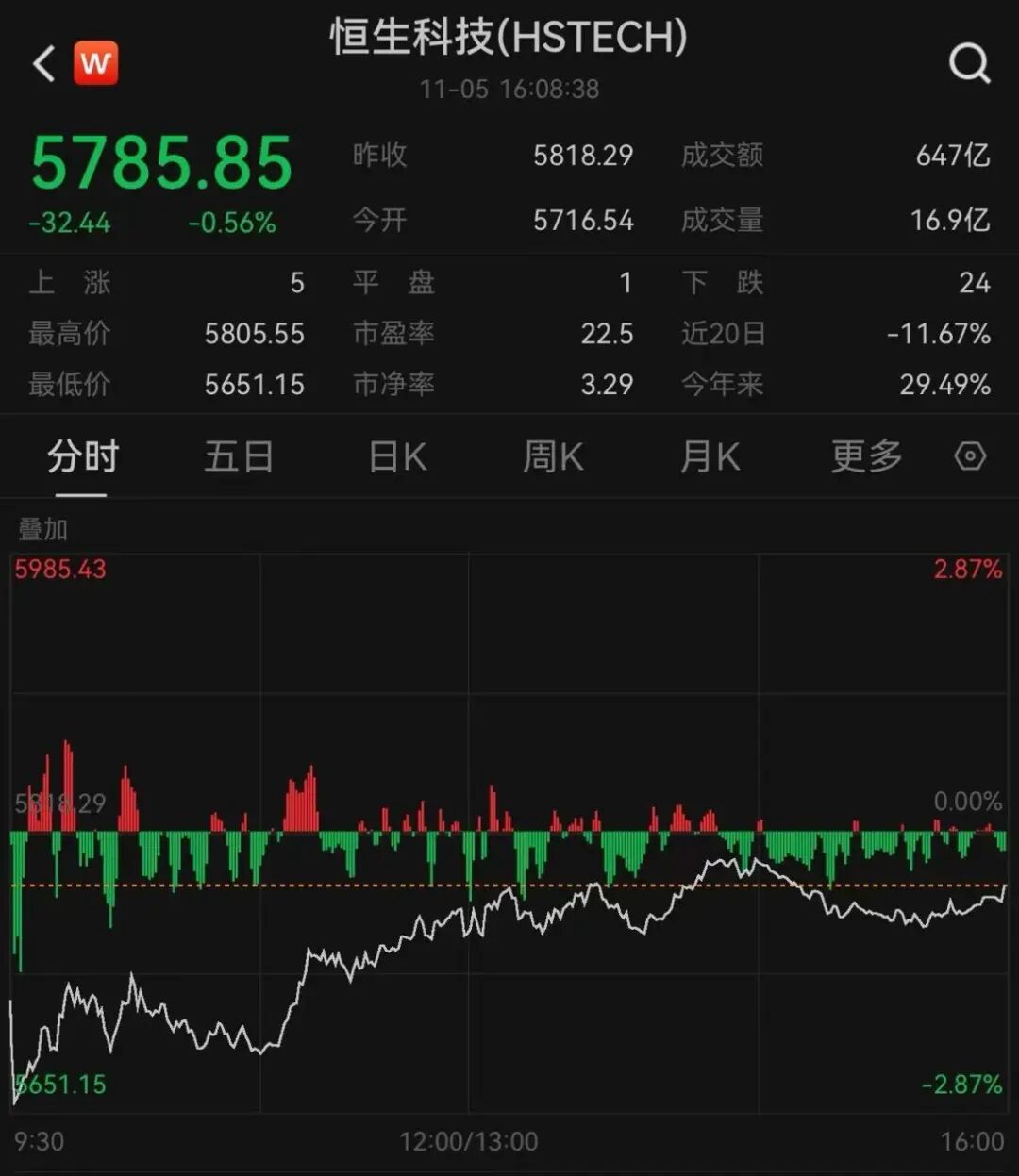Viewport: 1019px width, 1176px height.
Task: Open chart settings hexagon icon
Action: 970,457
